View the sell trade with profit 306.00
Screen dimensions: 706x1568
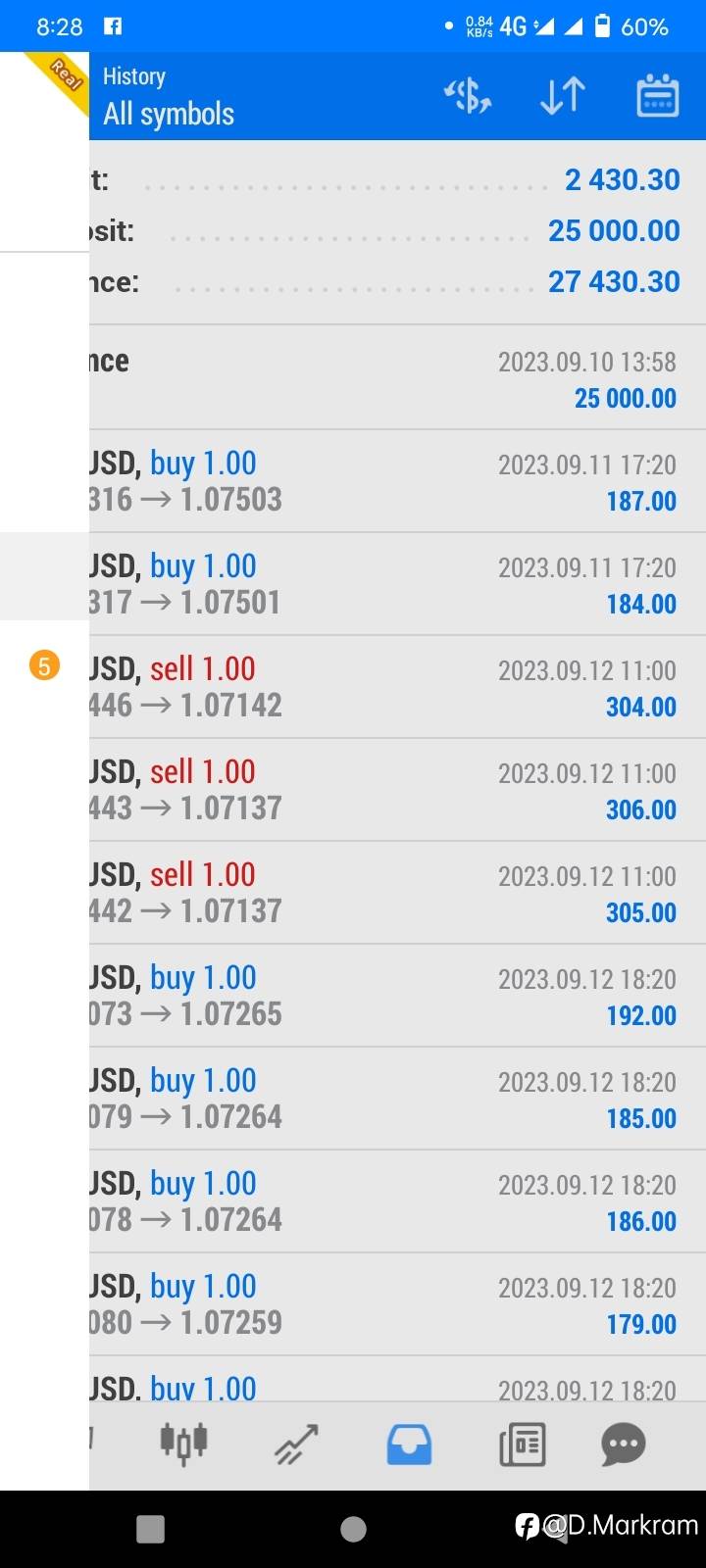point(392,790)
